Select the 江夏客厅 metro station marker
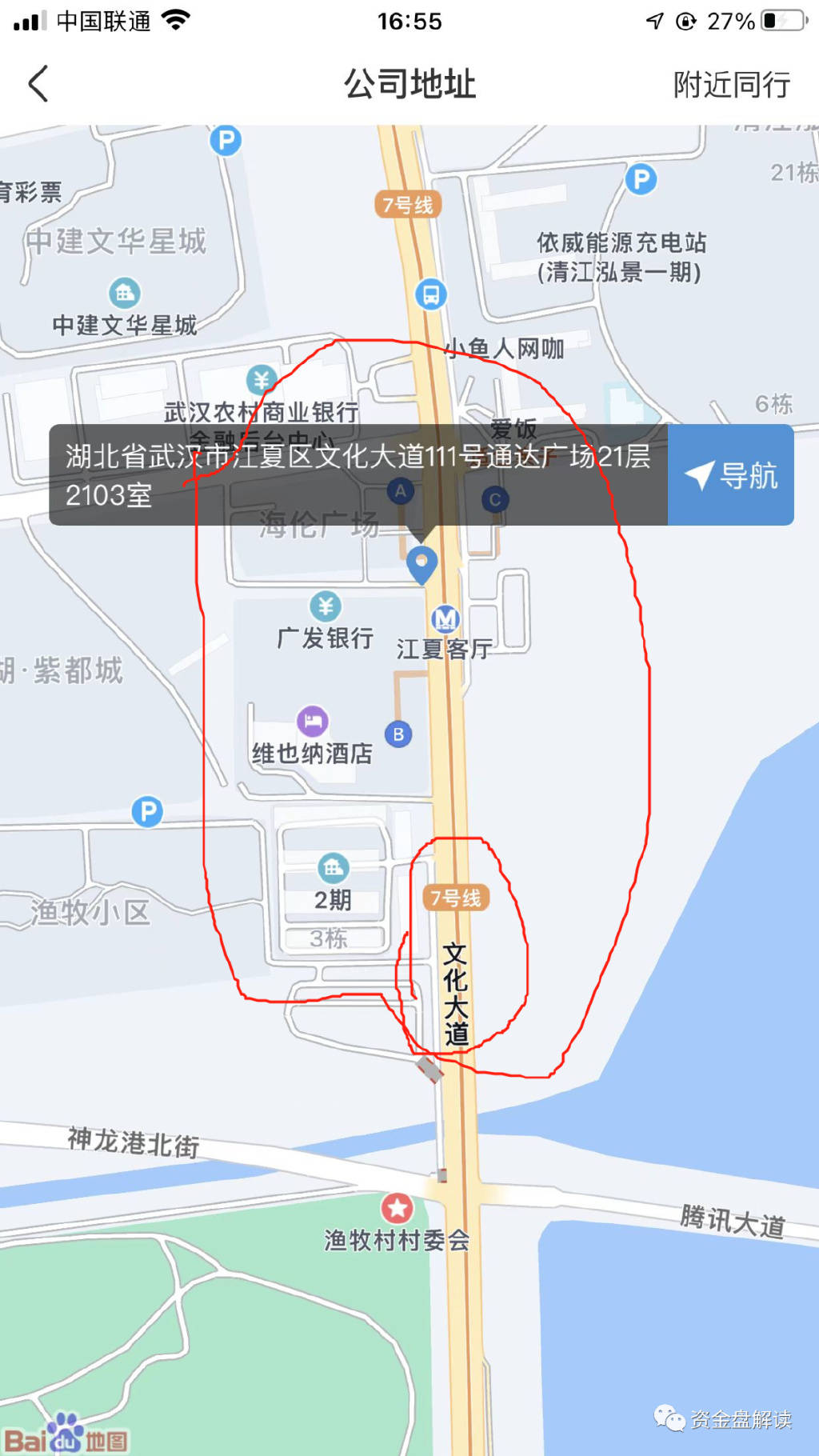The image size is (819, 1456). click(445, 618)
